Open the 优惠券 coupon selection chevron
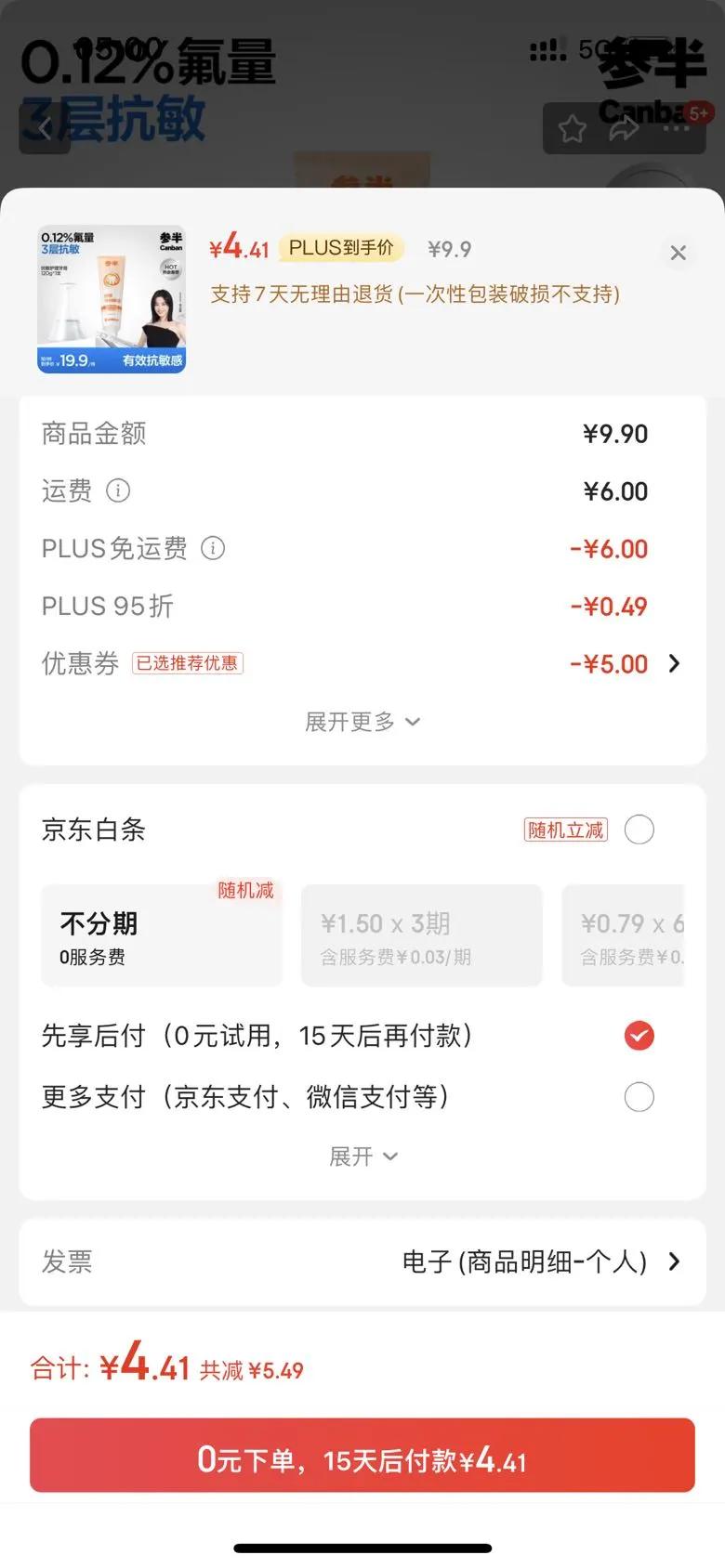This screenshot has height=1568, width=725. coord(675,663)
